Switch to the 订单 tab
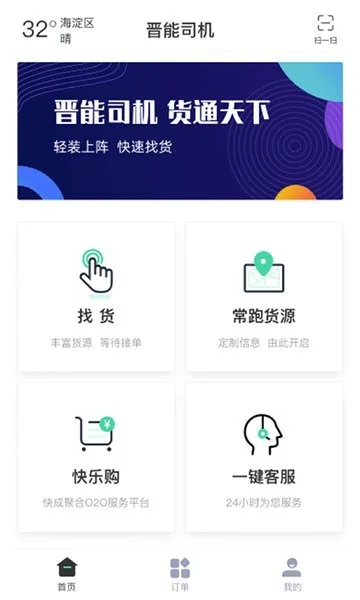 180,574
